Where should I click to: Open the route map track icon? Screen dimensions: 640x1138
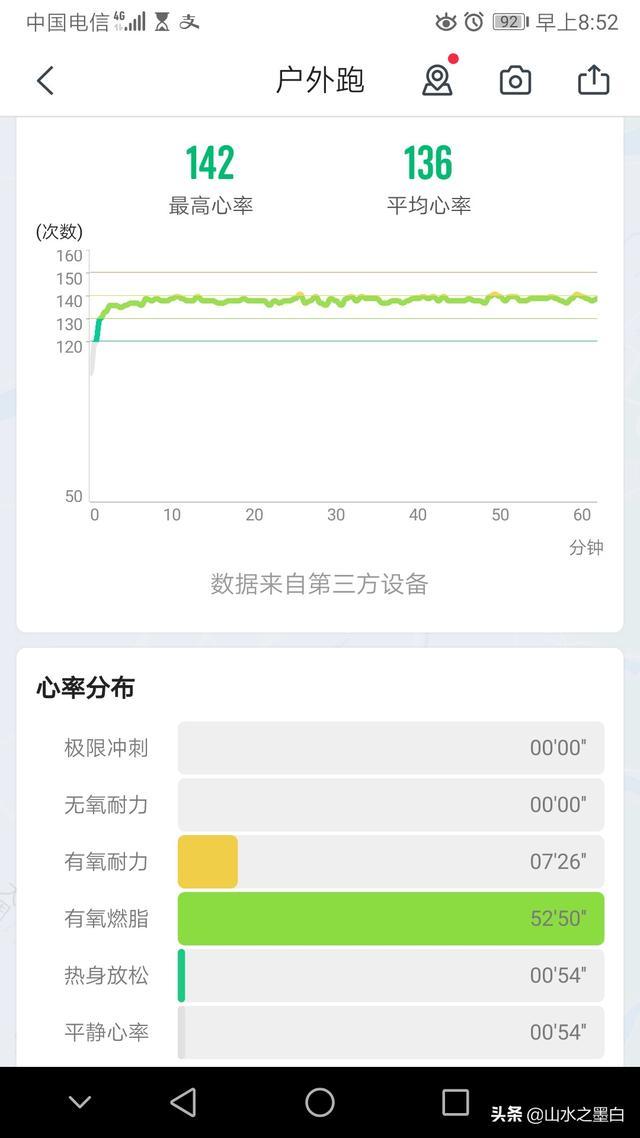point(437,81)
